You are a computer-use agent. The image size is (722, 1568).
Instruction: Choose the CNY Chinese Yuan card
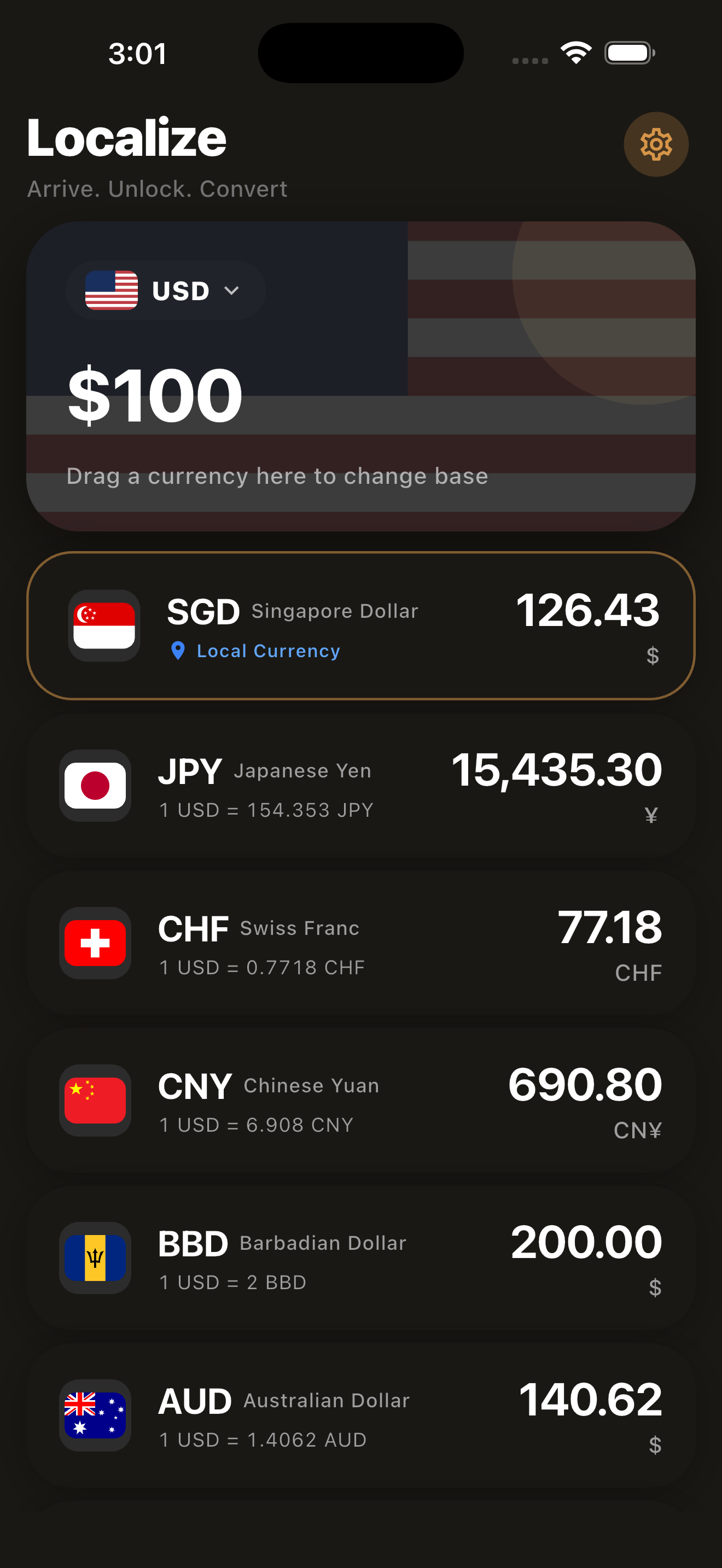(x=360, y=1101)
